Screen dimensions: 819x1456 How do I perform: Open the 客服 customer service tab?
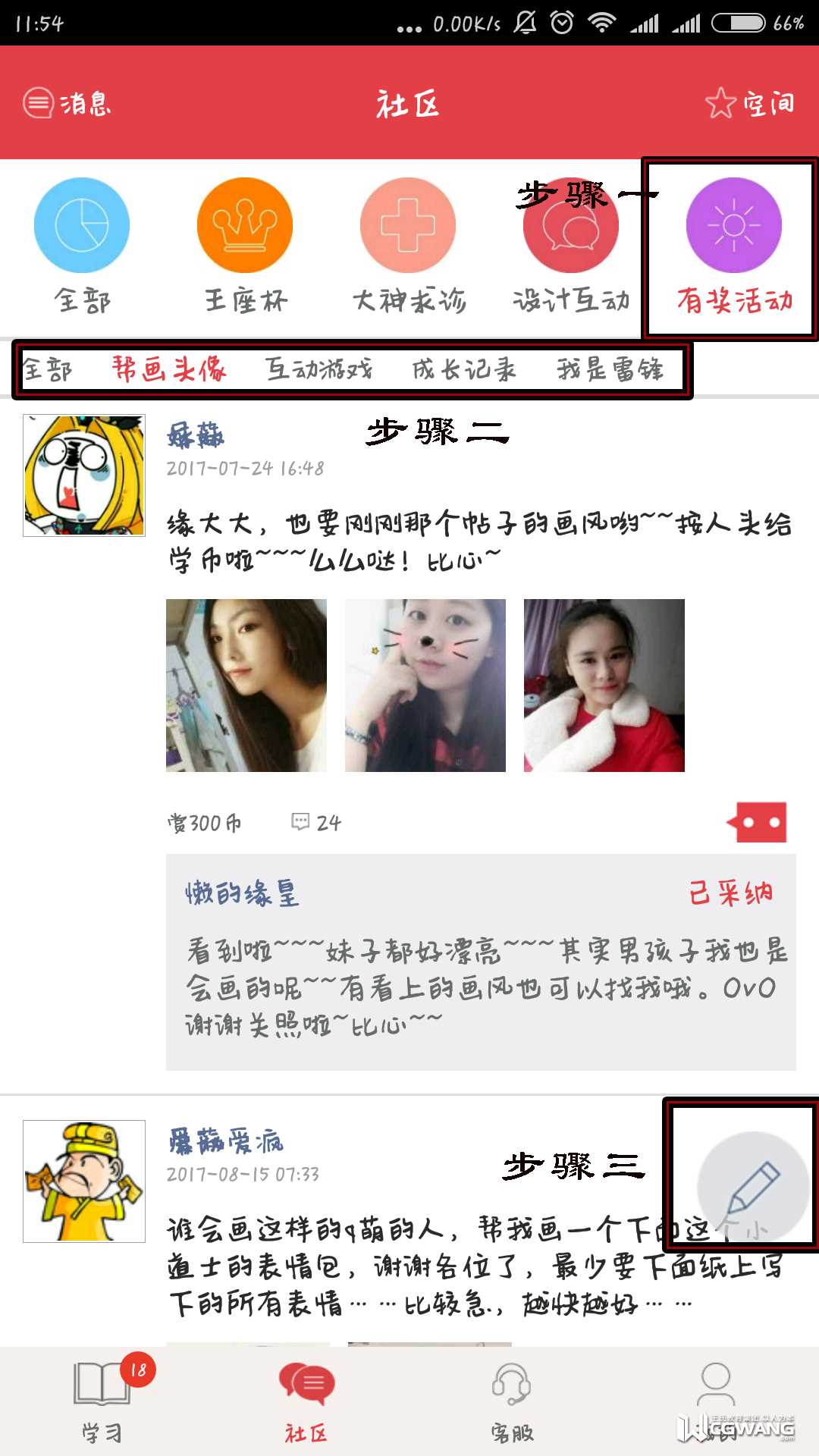512,1400
